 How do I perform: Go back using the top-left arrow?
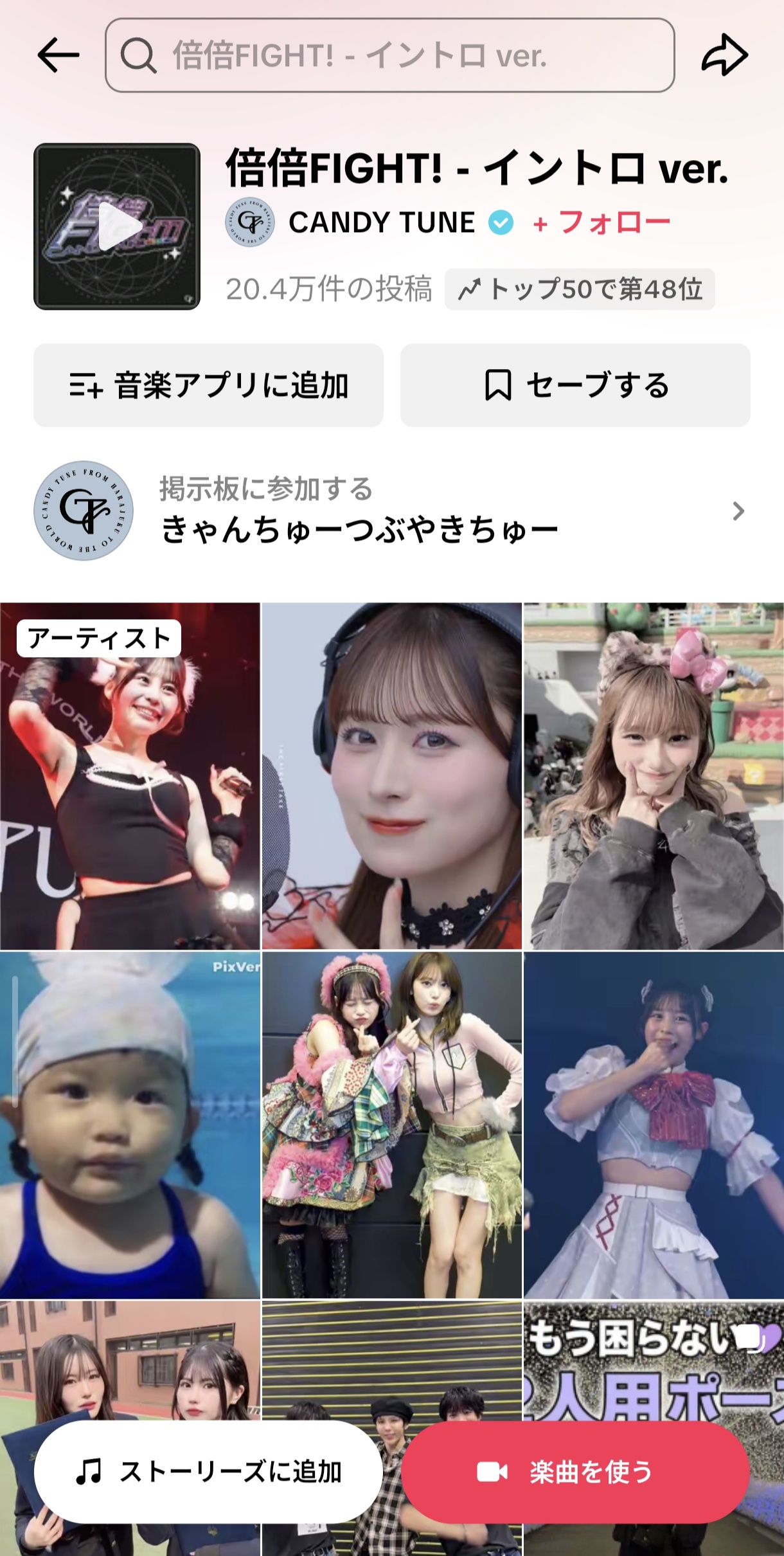(58, 55)
